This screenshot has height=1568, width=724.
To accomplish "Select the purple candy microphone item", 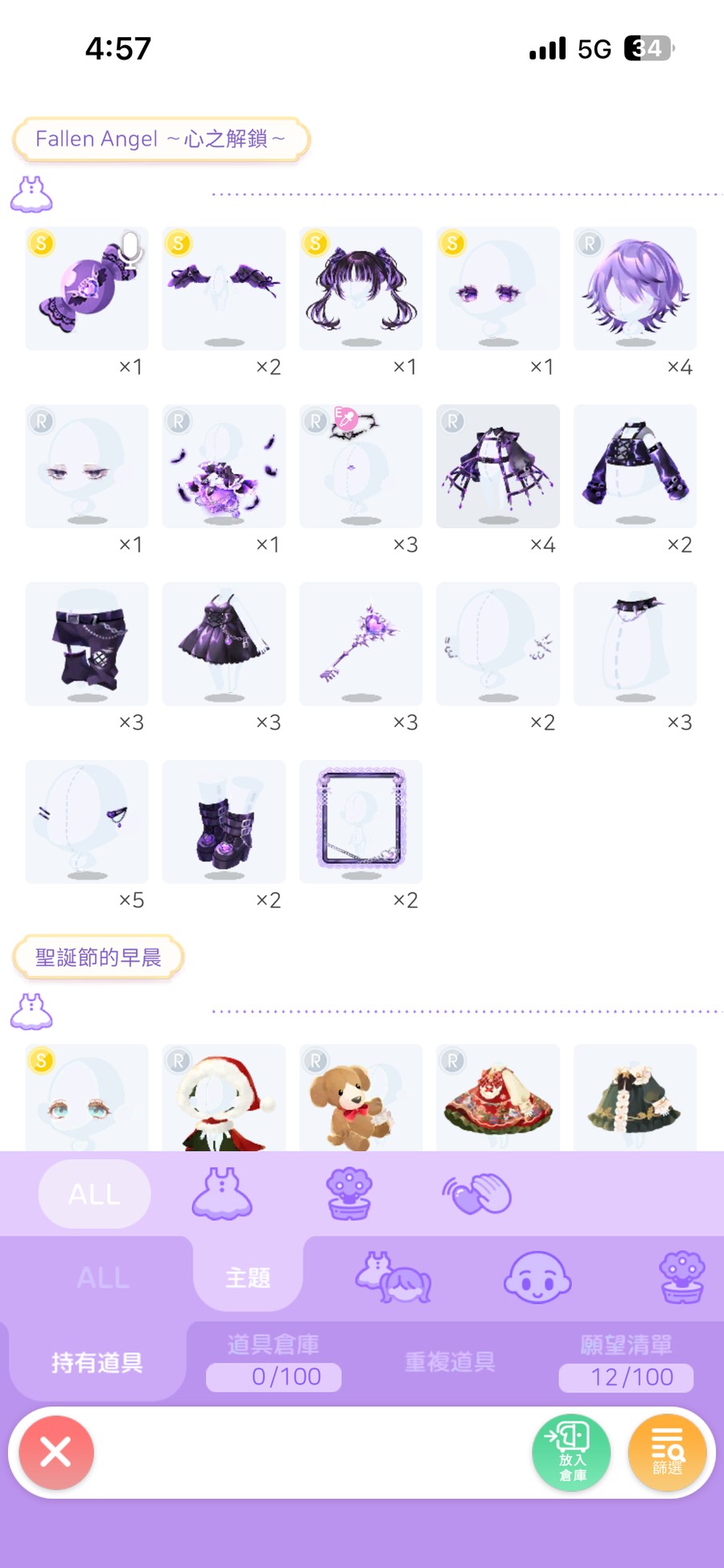I will [x=87, y=289].
